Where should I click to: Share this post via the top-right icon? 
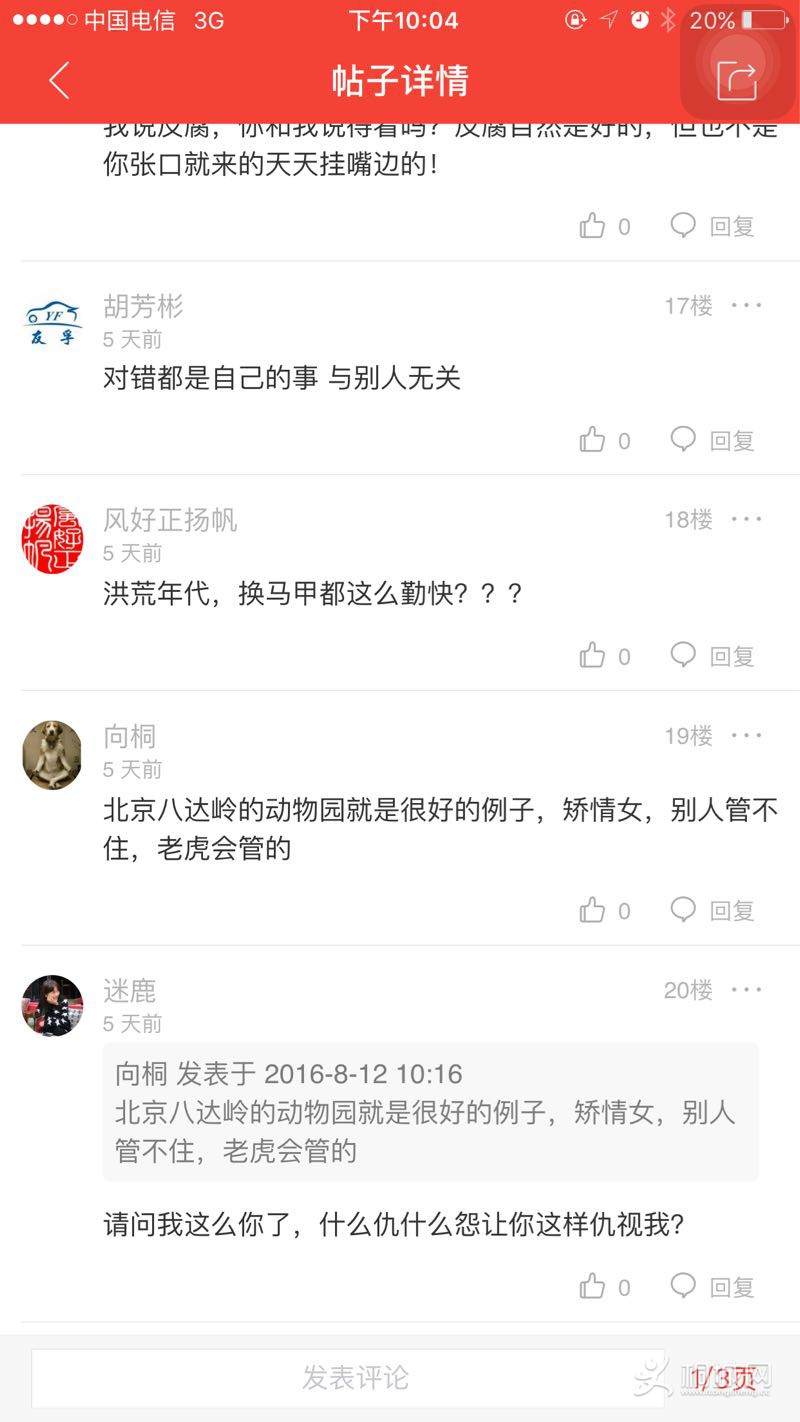[x=737, y=80]
